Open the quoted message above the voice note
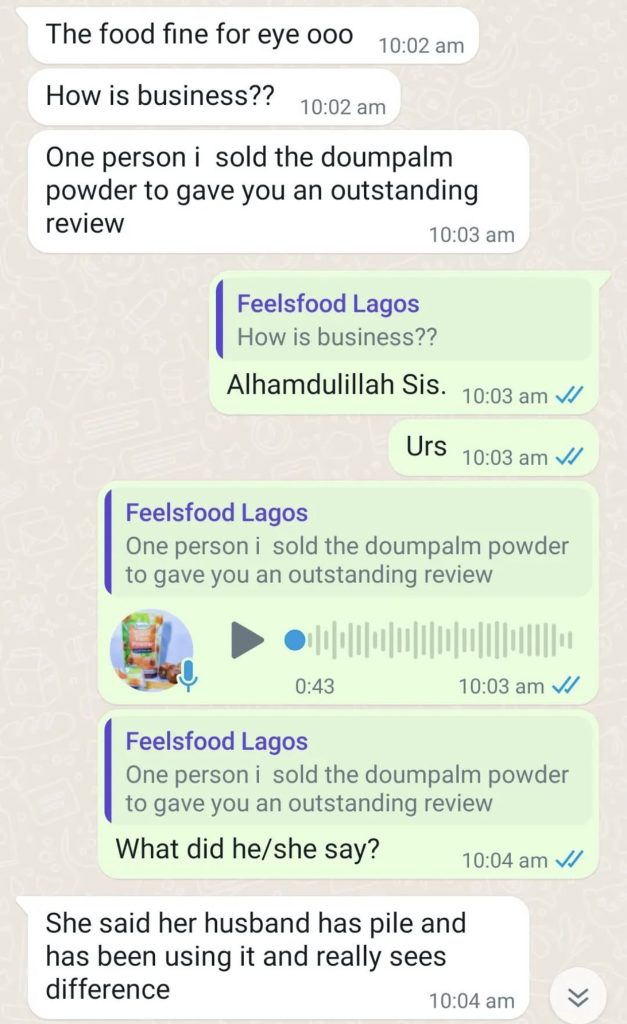This screenshot has height=1024, width=627. coord(348,544)
